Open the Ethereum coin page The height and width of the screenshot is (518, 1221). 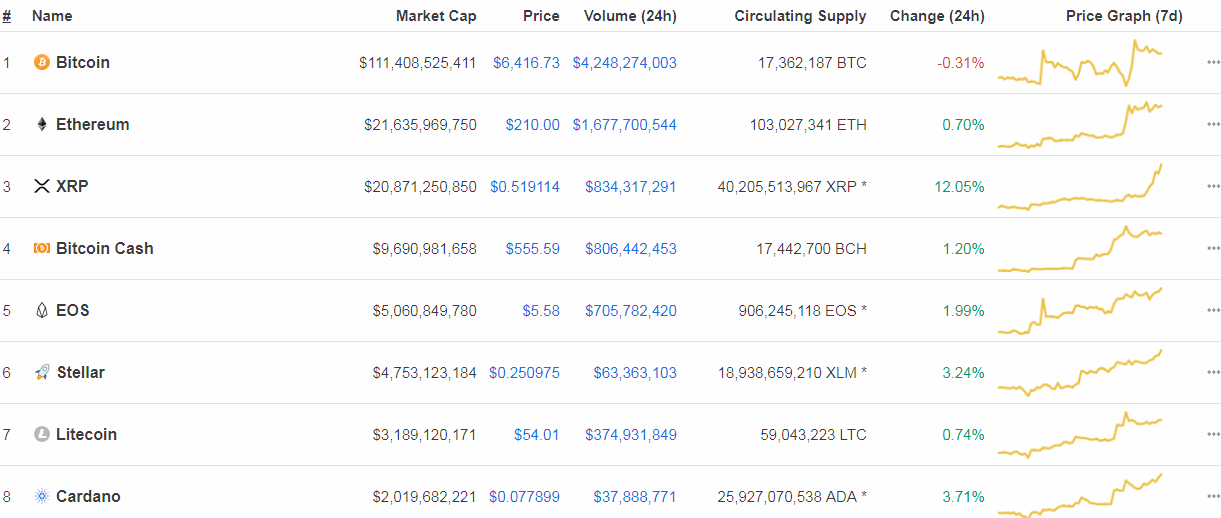(x=92, y=124)
